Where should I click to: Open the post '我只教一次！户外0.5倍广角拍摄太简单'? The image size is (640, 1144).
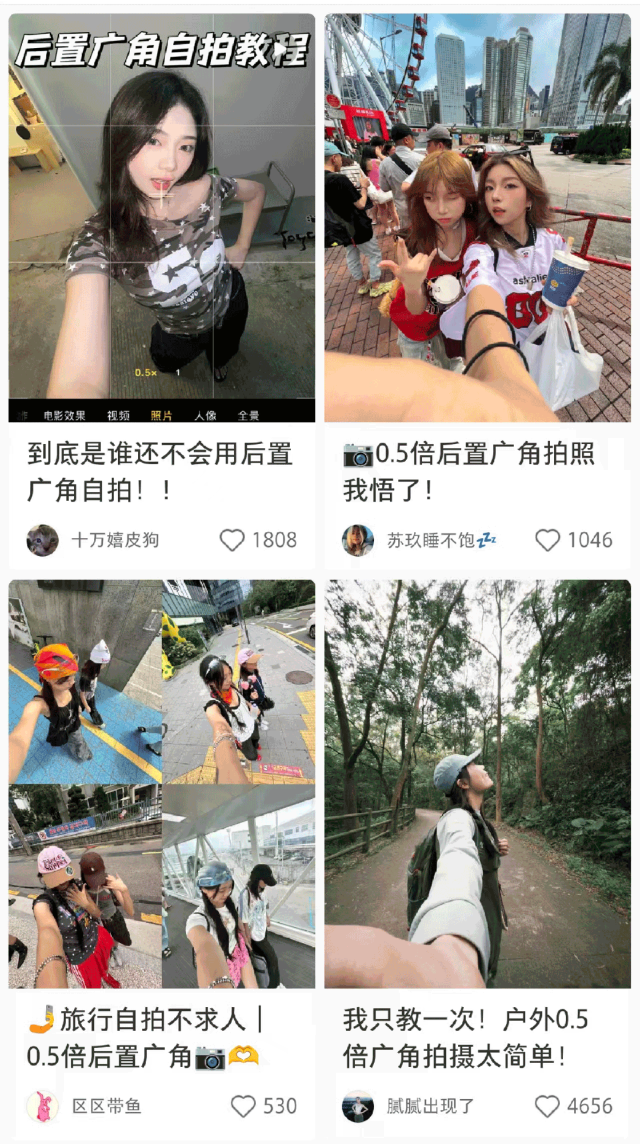tap(477, 783)
